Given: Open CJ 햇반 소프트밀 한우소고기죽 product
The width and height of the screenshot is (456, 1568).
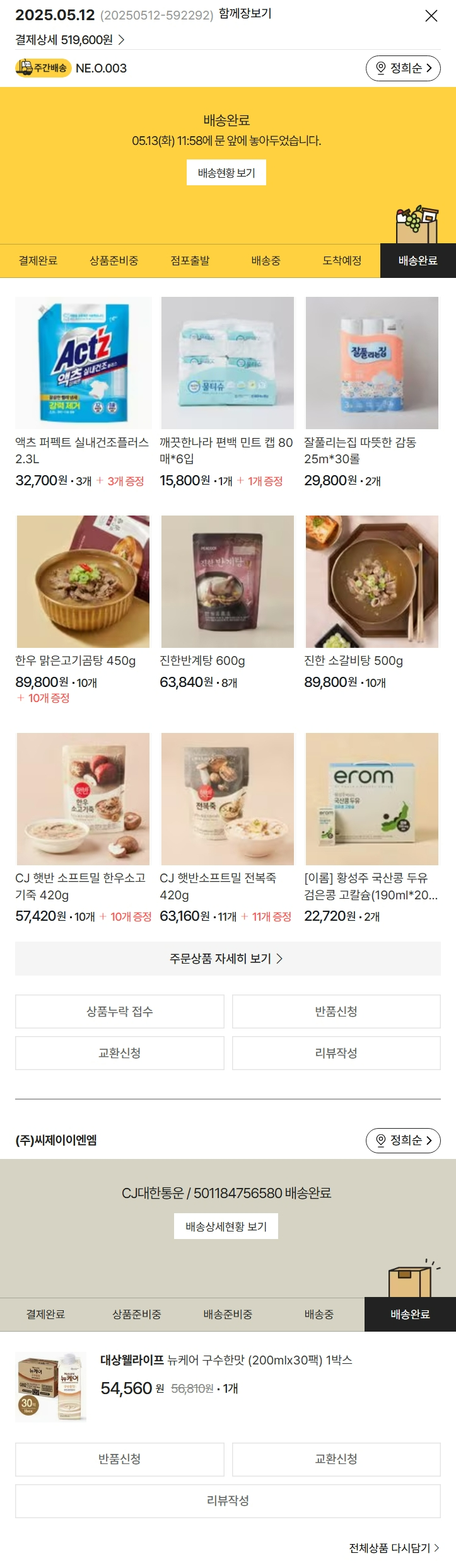Looking at the screenshot, I should point(83,799).
